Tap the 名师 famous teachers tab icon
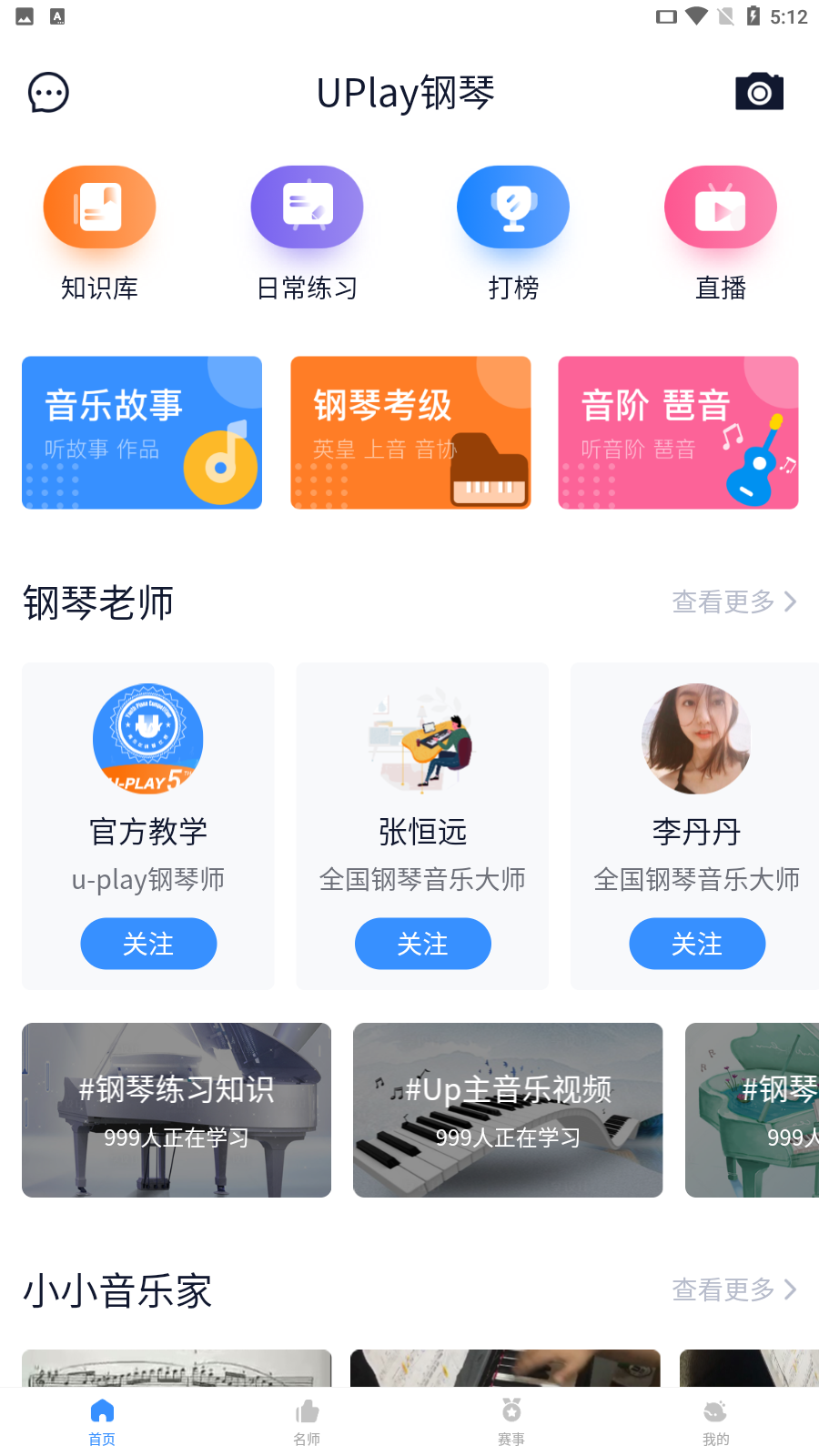 click(x=307, y=1411)
